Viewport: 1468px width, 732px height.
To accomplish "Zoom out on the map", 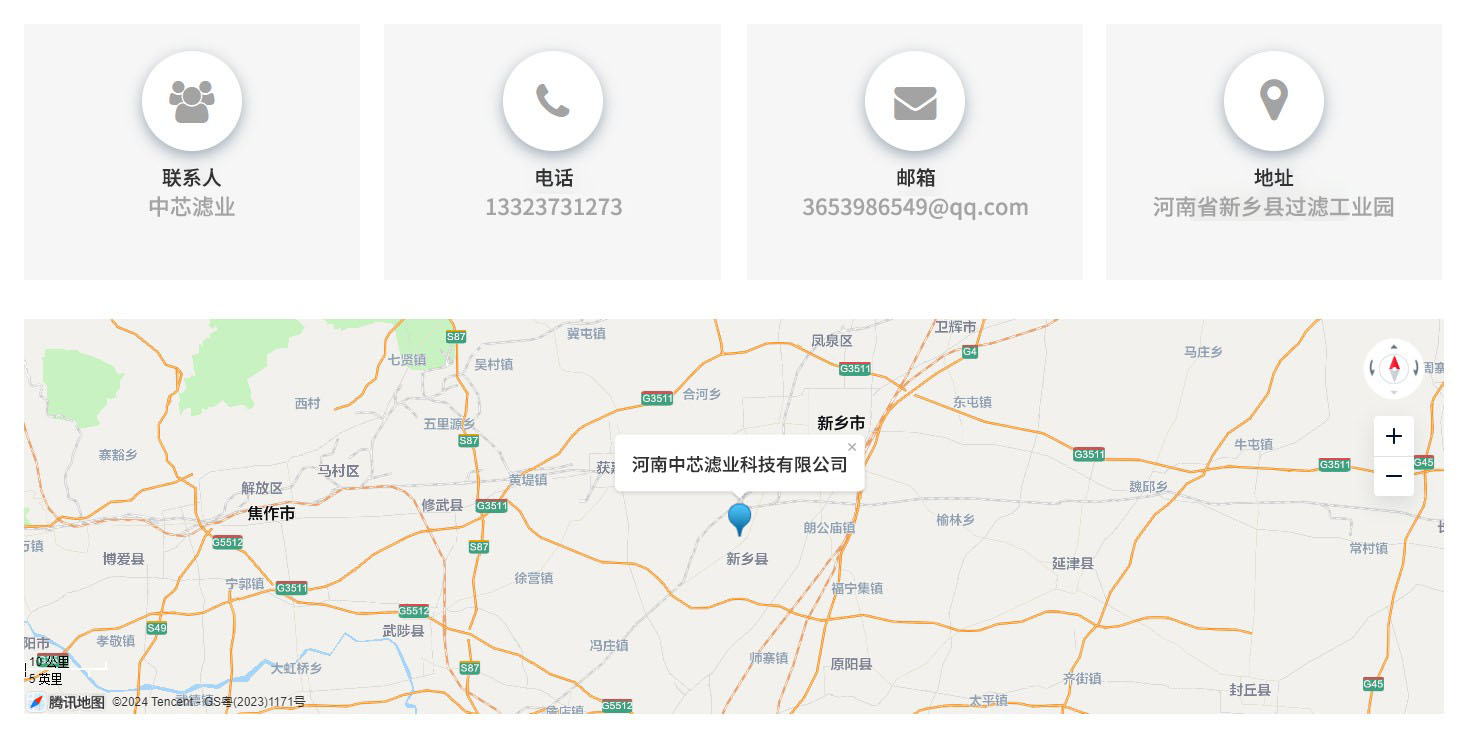I will click(1393, 476).
